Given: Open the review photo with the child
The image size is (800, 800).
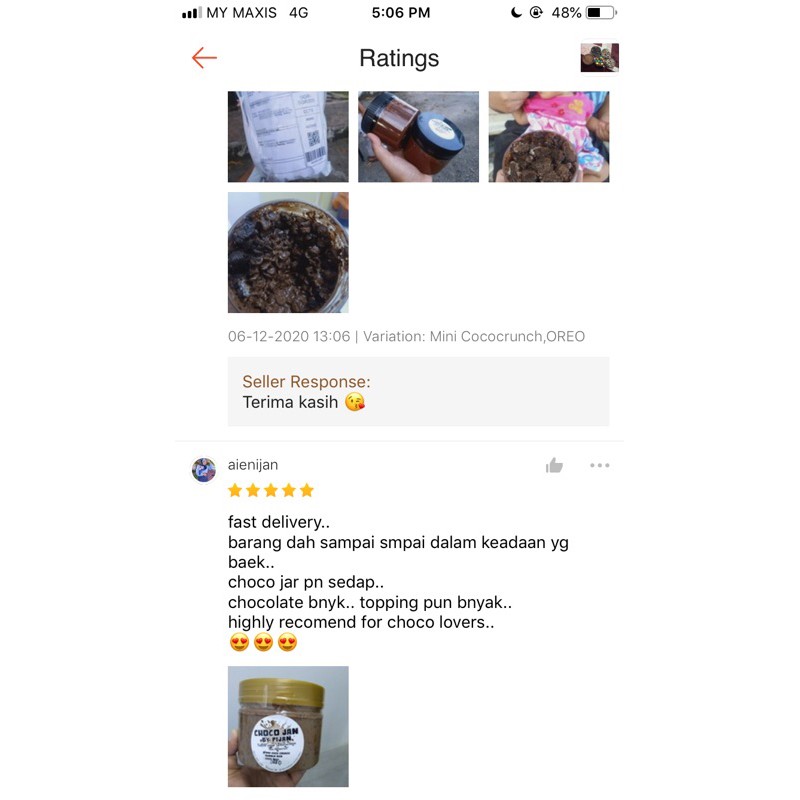Looking at the screenshot, I should click(549, 137).
